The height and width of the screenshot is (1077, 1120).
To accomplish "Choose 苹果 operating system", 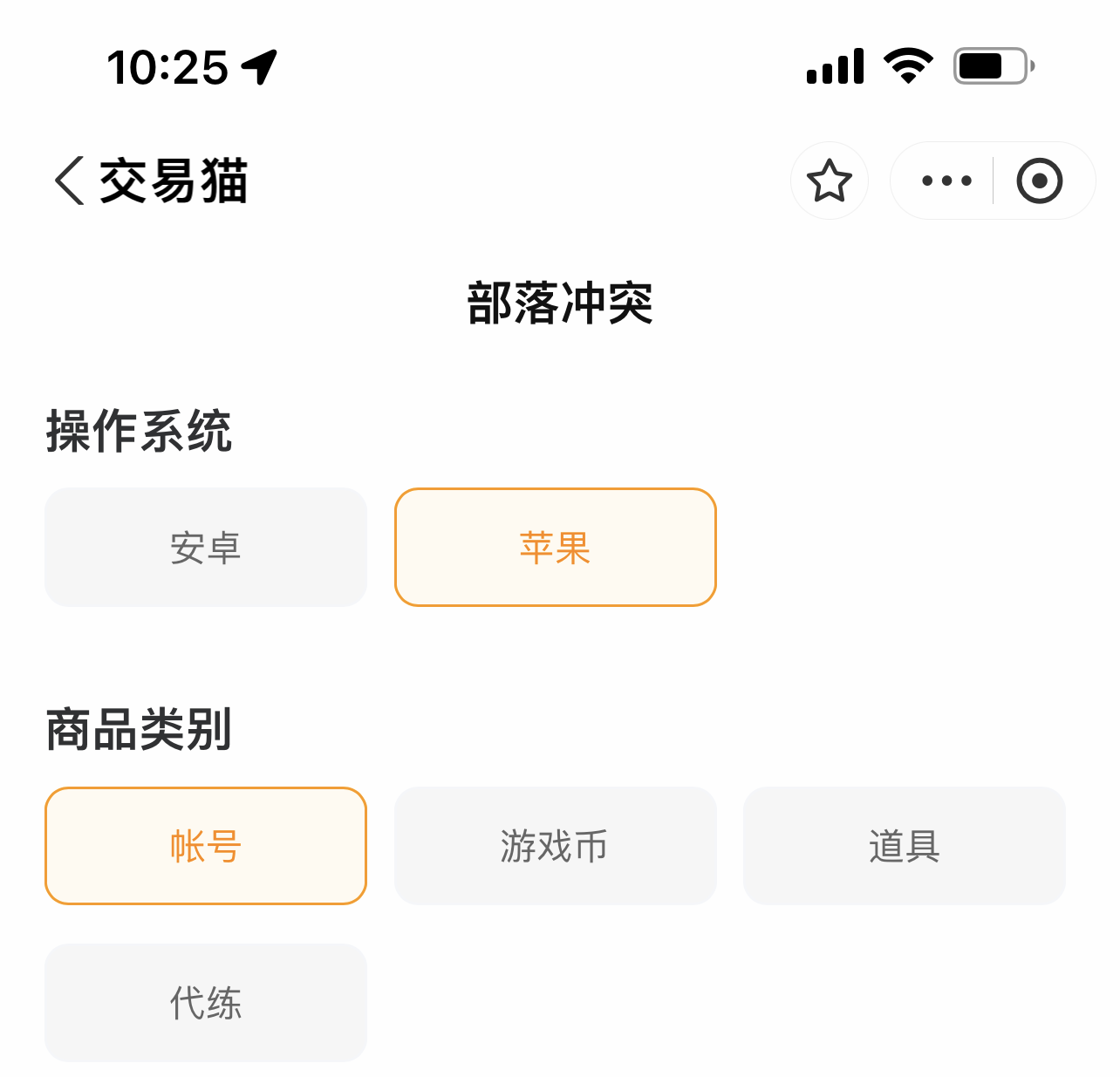I will pos(556,548).
